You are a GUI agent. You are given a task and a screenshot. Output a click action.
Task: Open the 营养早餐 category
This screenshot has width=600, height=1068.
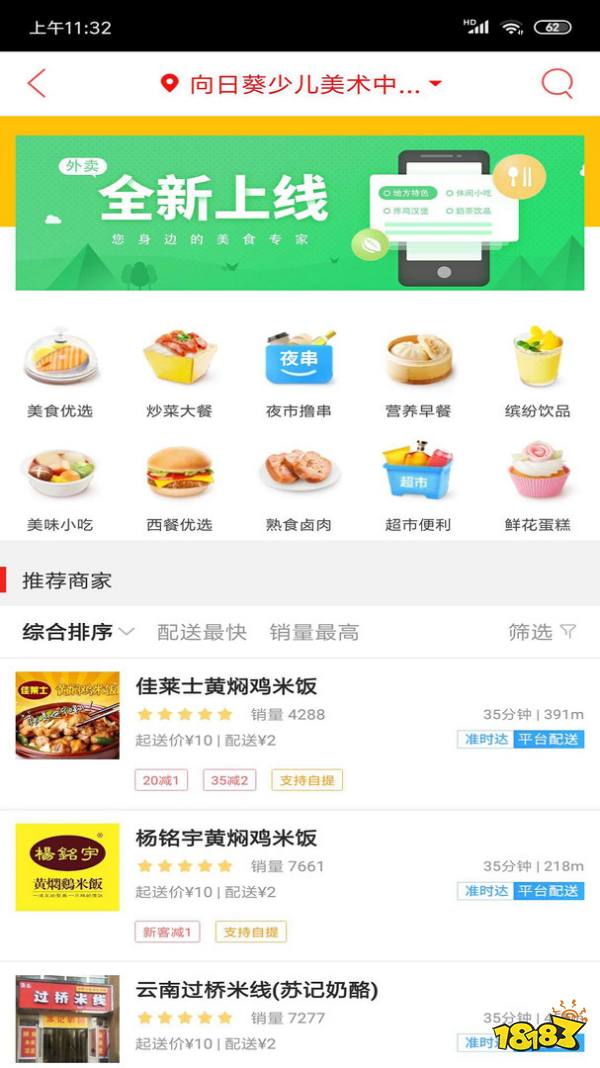(418, 370)
